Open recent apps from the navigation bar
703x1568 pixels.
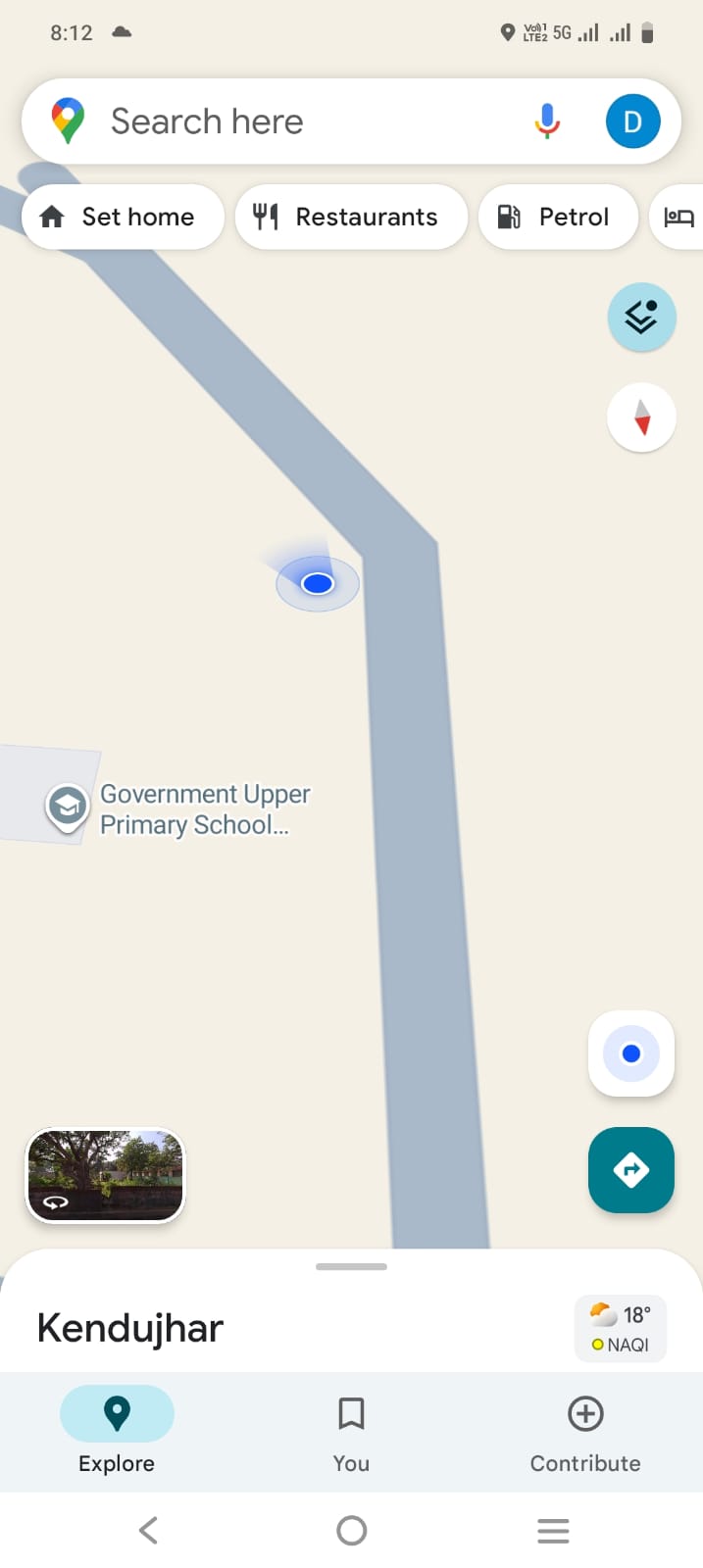[553, 1530]
